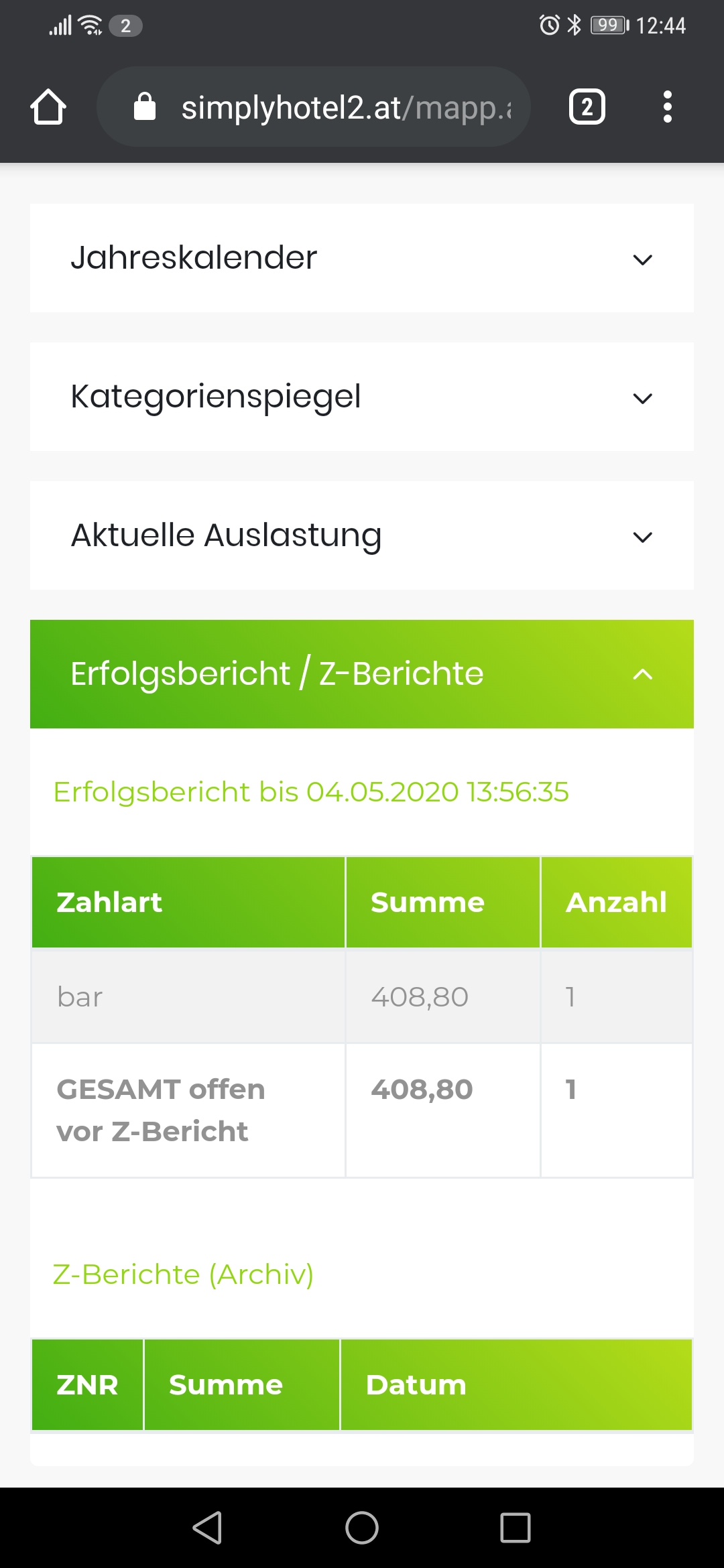Open the tab switcher showing 2 tabs
The height and width of the screenshot is (1568, 724).
click(587, 107)
